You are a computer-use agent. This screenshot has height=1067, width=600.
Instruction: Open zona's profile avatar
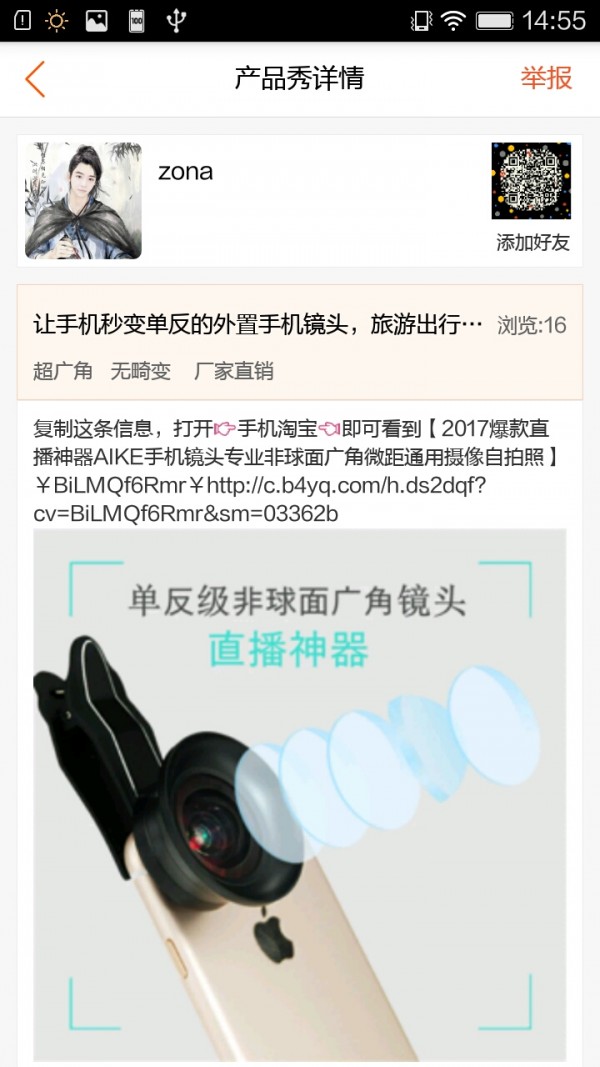83,200
